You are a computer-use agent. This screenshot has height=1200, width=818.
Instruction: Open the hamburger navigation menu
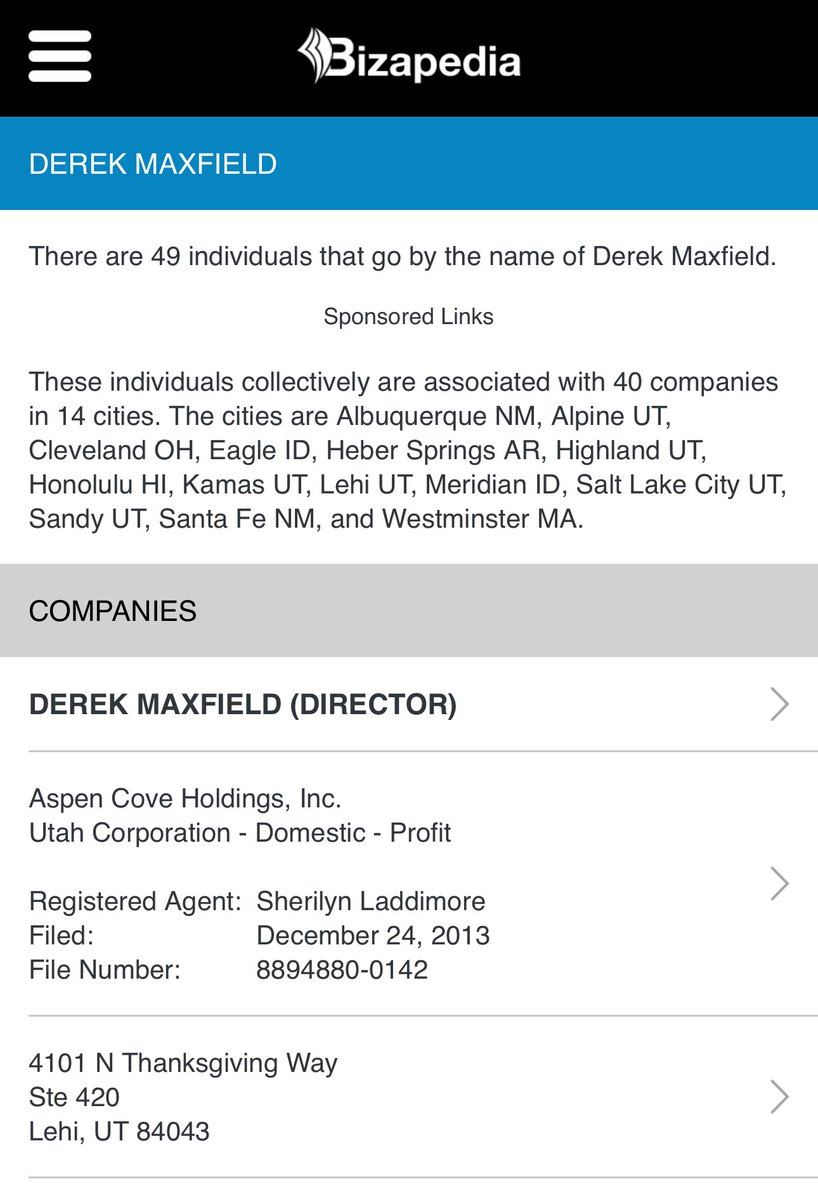click(60, 56)
